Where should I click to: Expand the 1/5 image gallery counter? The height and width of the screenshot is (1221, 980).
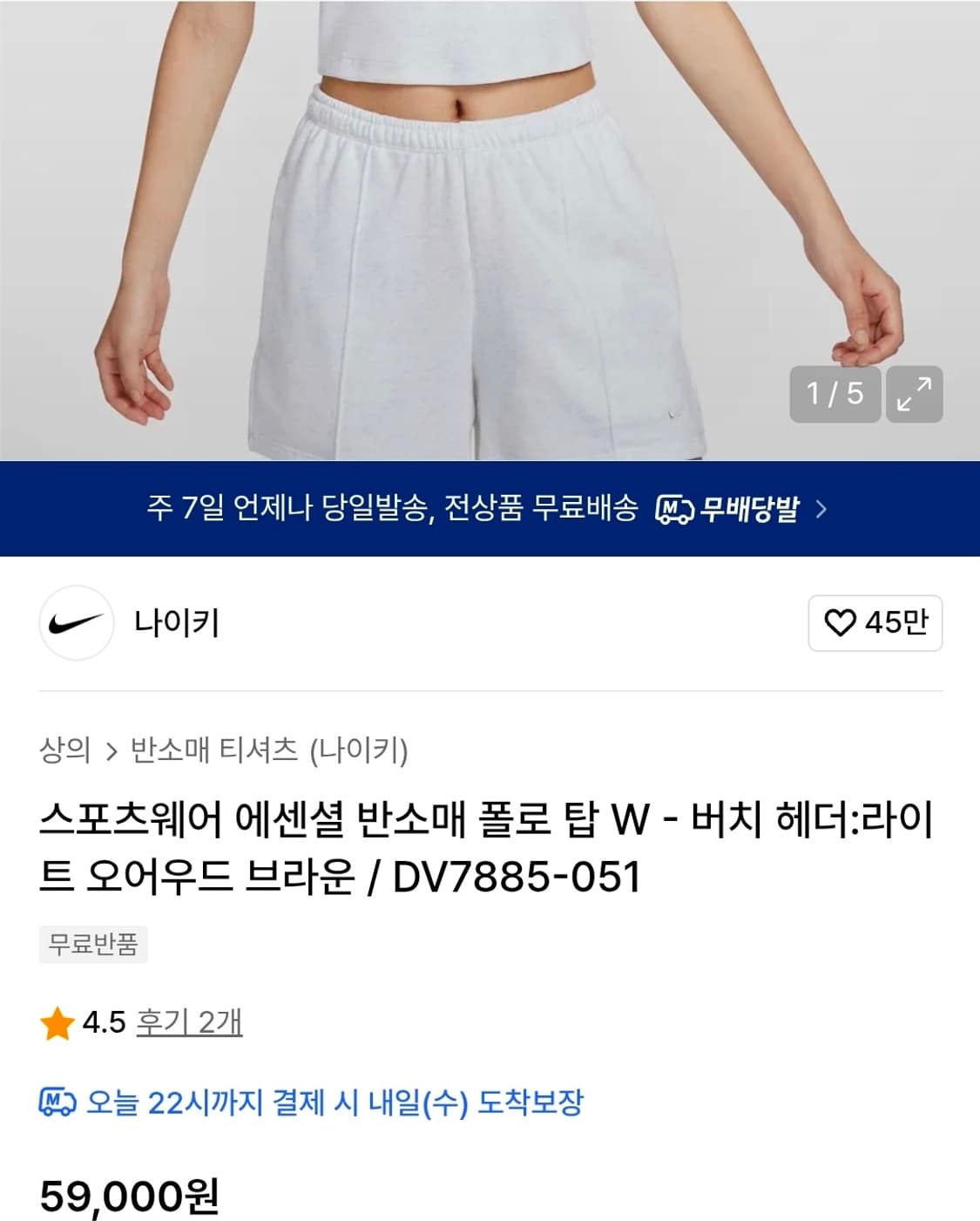[x=835, y=393]
